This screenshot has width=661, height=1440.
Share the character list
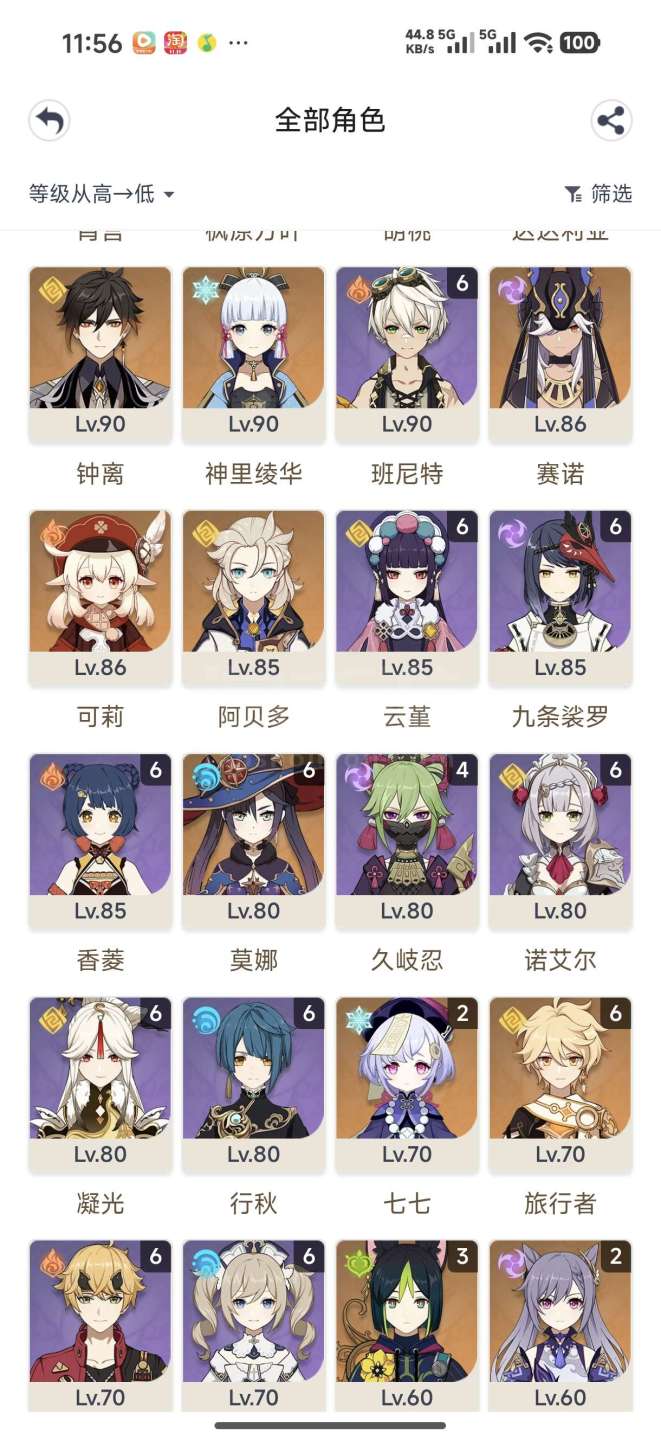pos(610,121)
